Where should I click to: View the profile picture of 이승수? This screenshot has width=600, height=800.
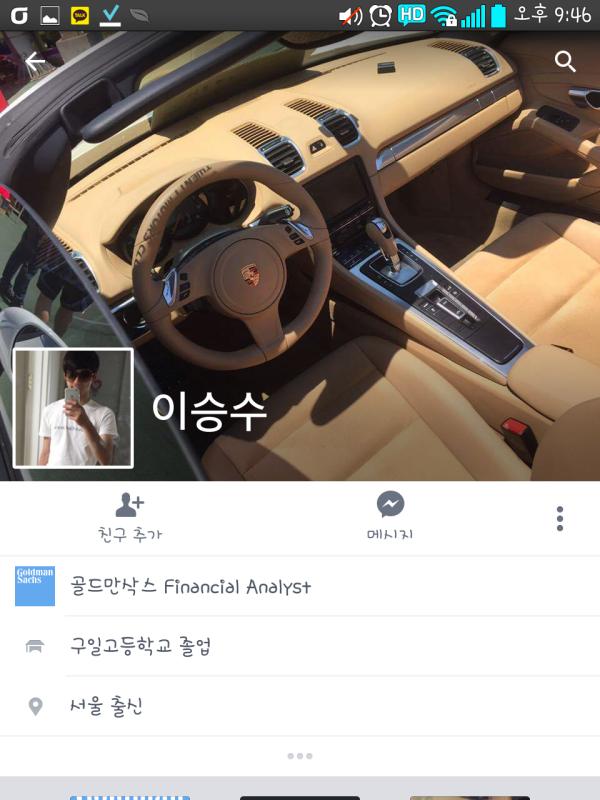[x=73, y=408]
